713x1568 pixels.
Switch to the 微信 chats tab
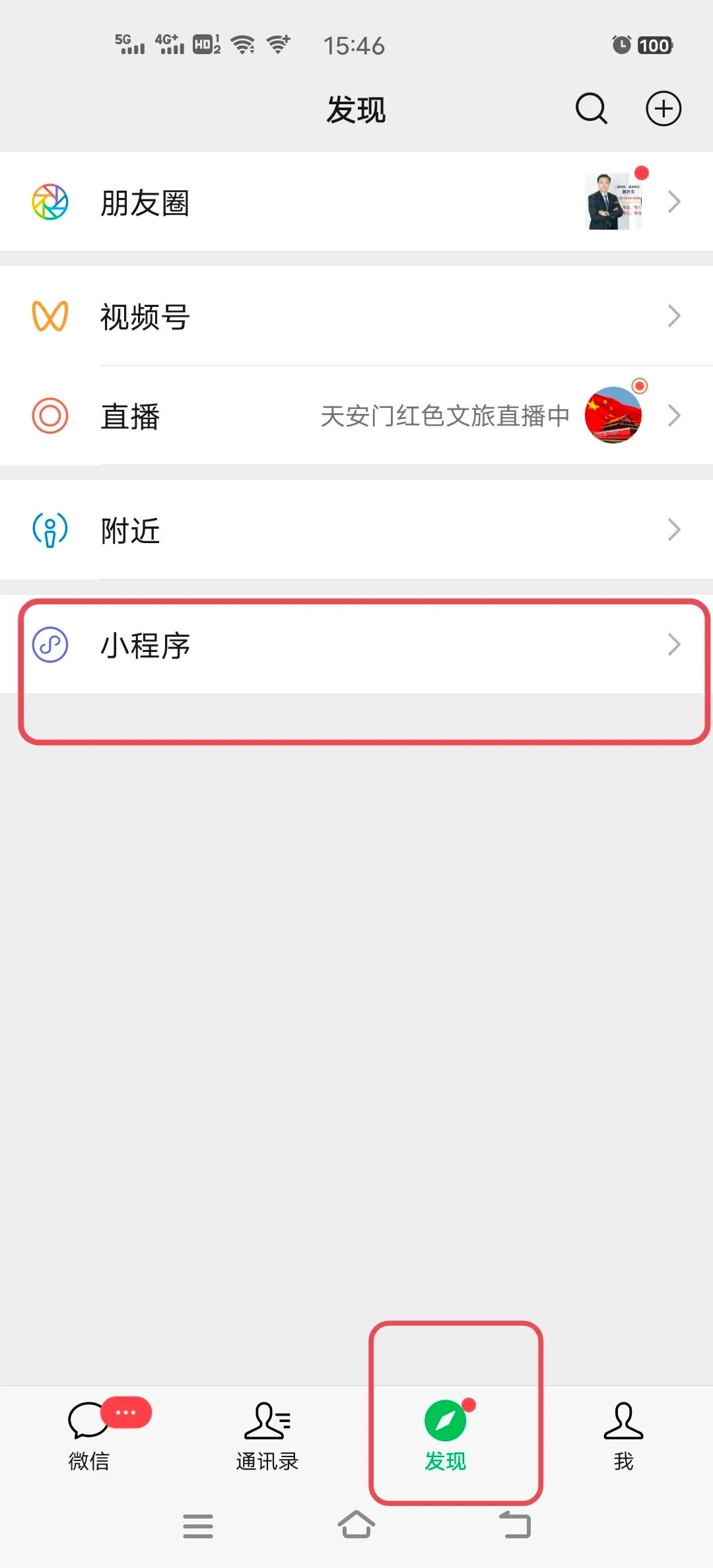tap(89, 1433)
